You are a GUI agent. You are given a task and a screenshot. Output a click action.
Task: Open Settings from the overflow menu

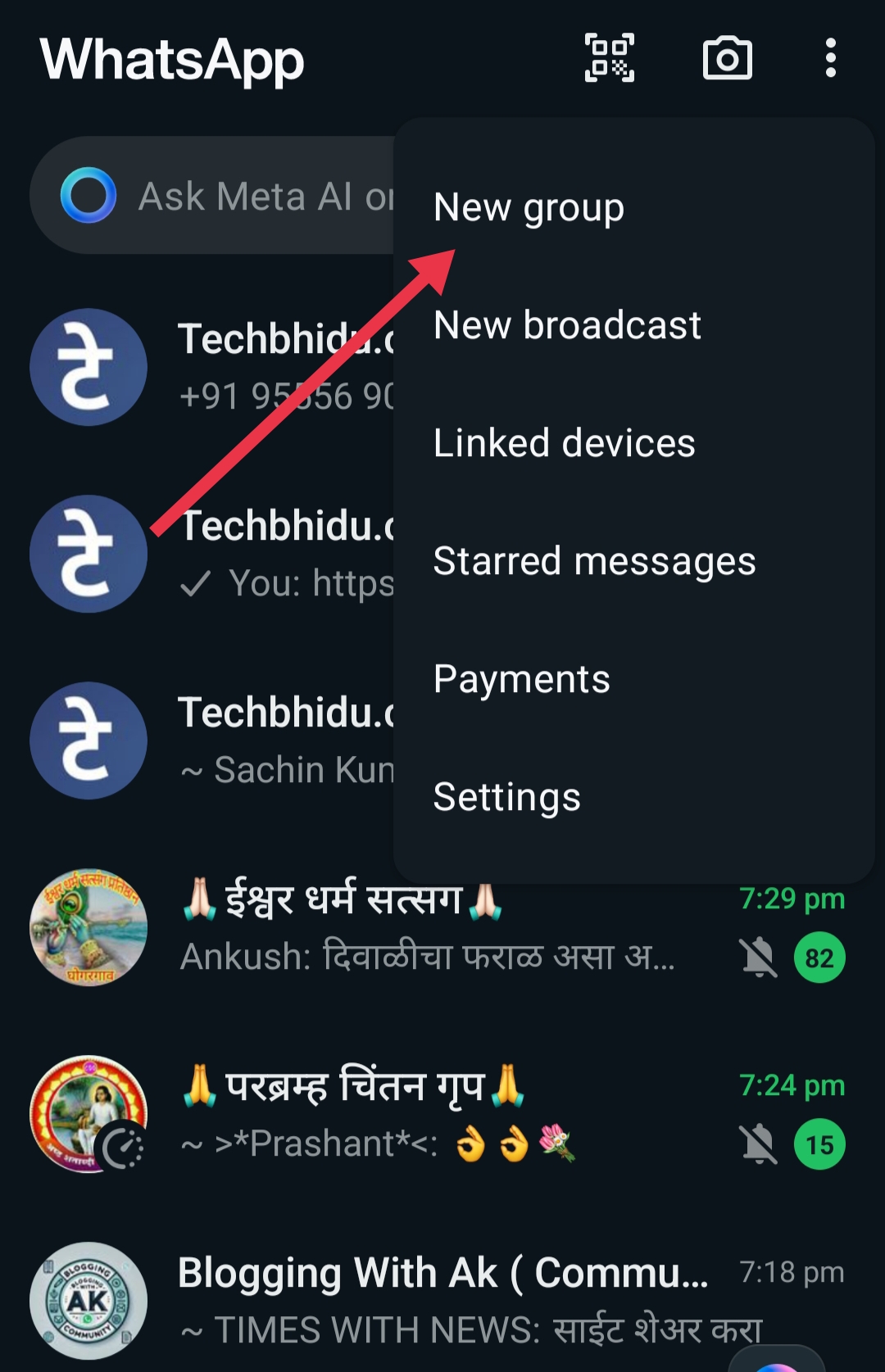click(x=507, y=795)
